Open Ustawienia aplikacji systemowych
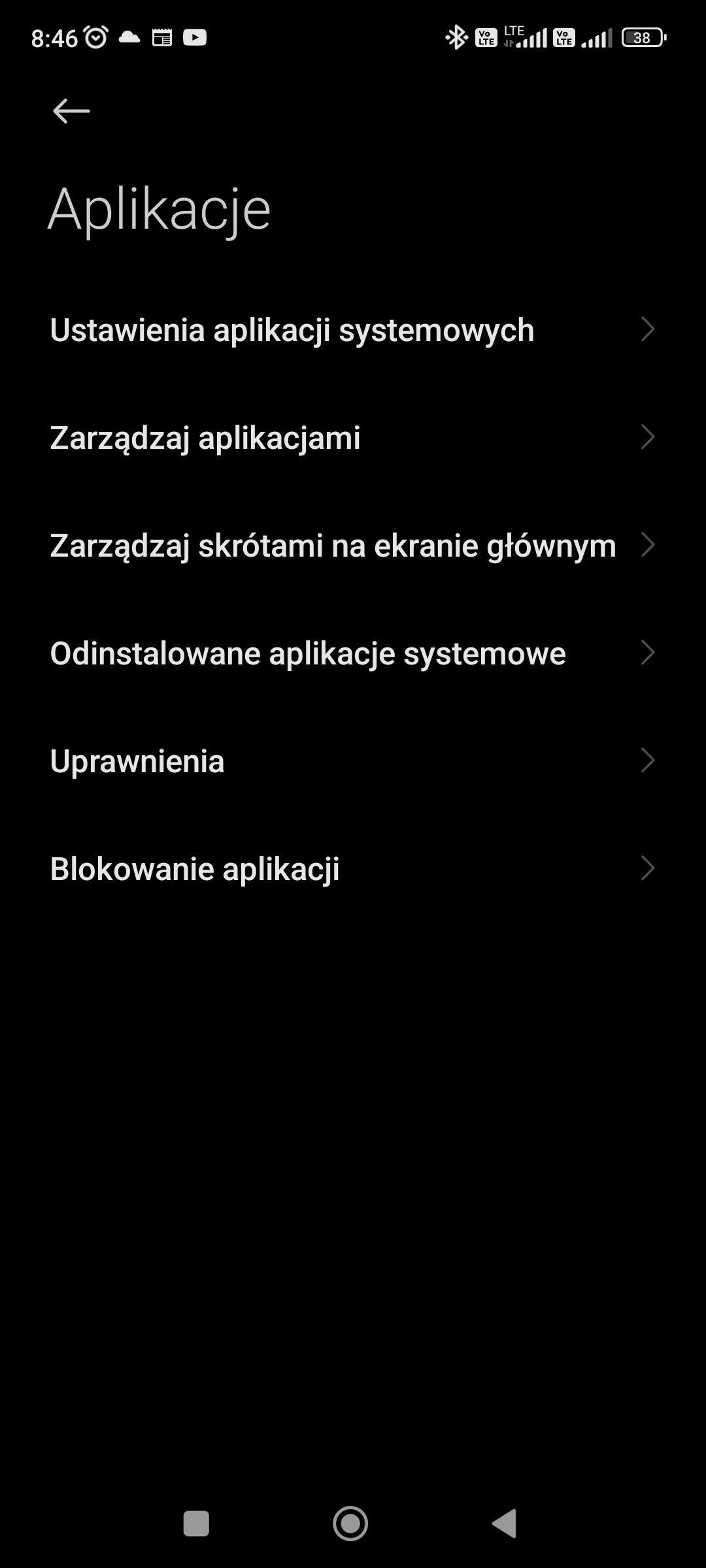The image size is (706, 1568). (353, 329)
